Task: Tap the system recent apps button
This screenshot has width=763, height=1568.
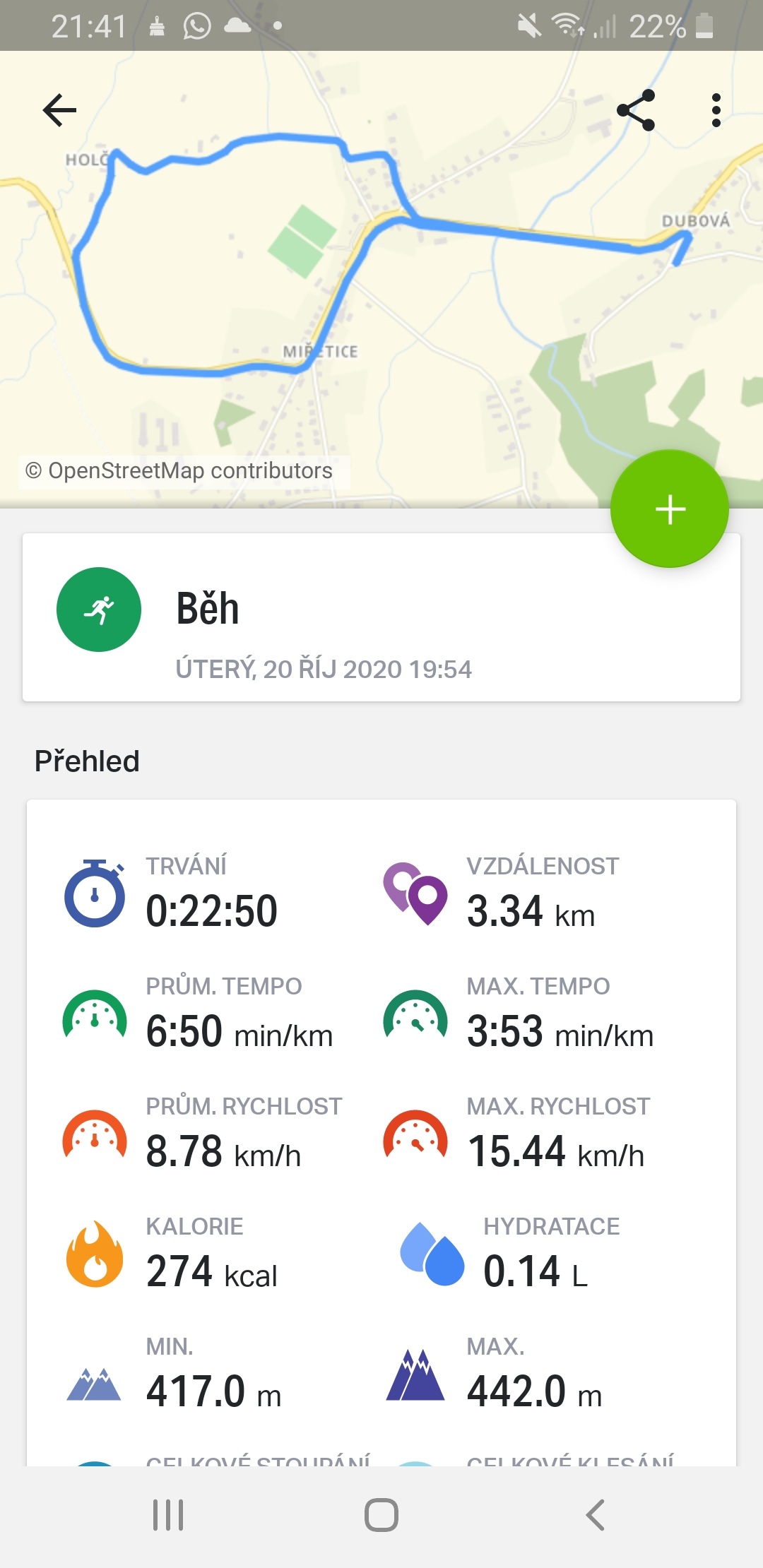Action: (x=168, y=1516)
